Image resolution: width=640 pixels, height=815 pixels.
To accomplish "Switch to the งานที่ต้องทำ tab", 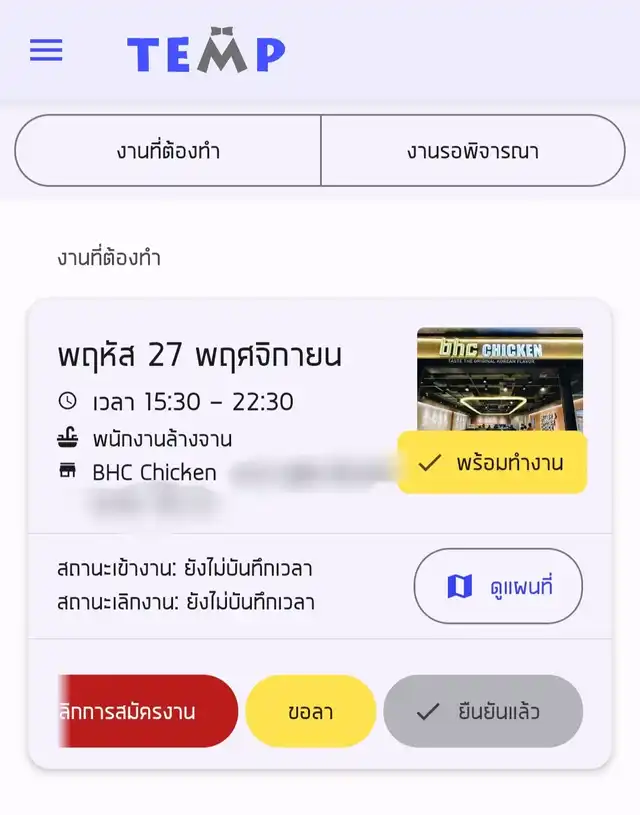I will pyautogui.click(x=167, y=151).
